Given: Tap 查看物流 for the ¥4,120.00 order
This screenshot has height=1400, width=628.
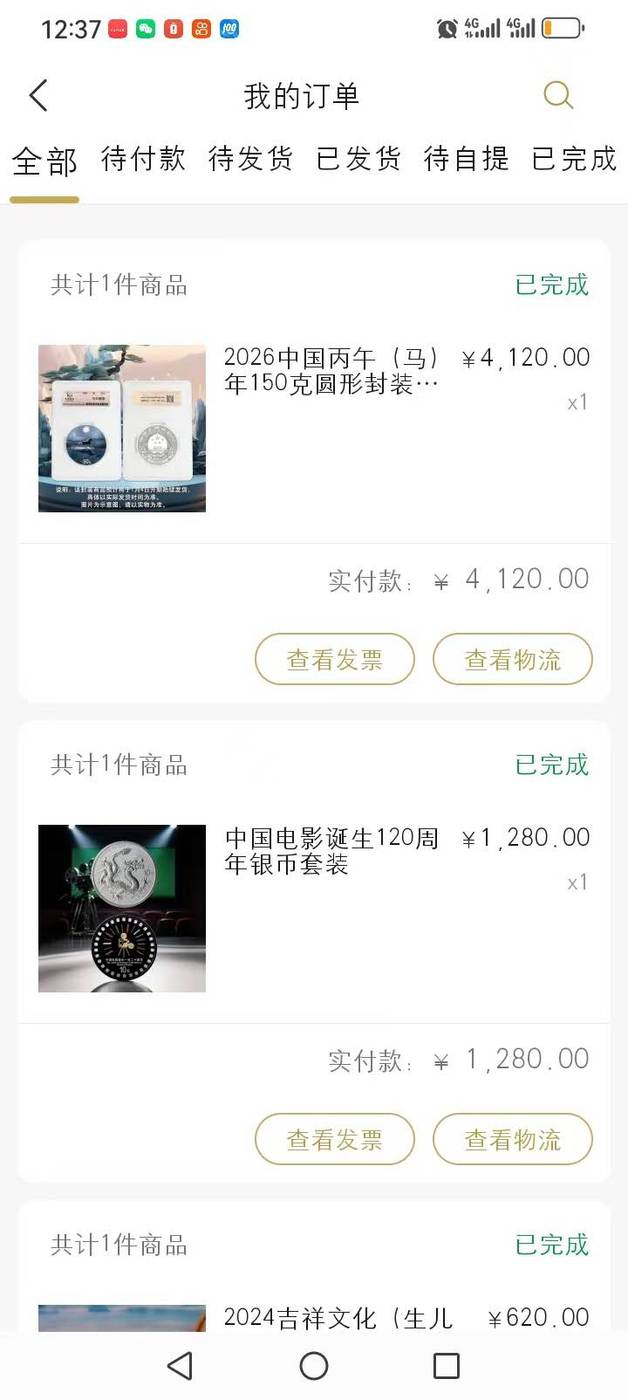Looking at the screenshot, I should point(512,659).
